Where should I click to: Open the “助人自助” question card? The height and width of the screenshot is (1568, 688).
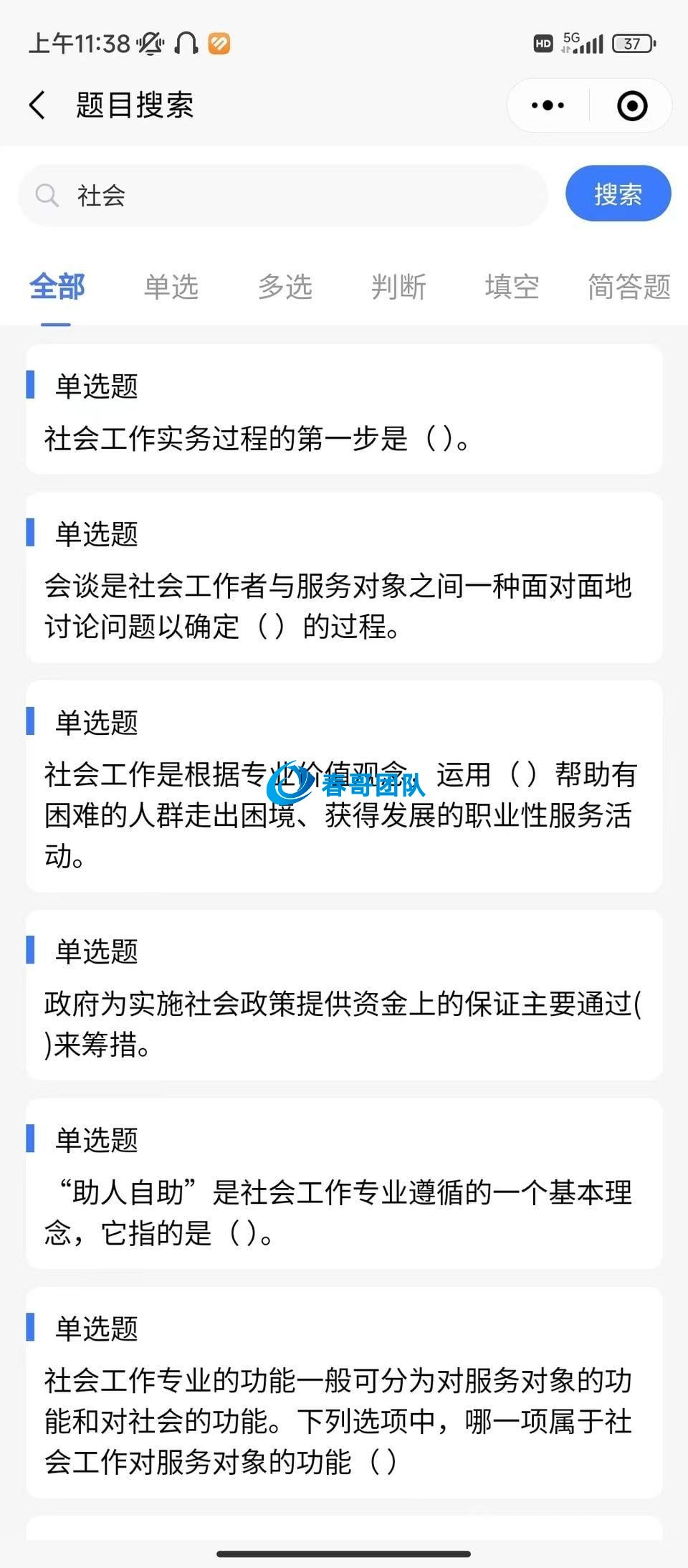(x=344, y=1184)
